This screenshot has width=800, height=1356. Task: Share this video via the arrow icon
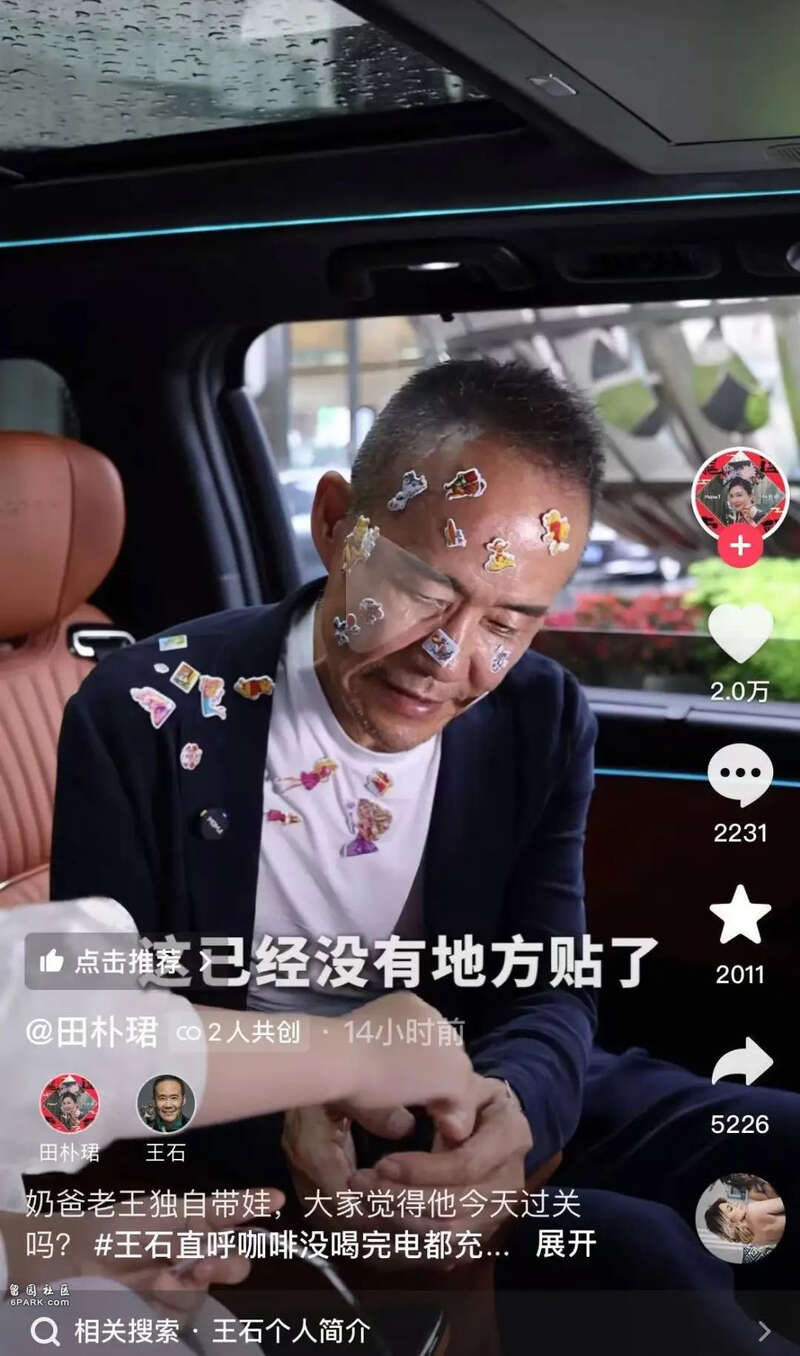coord(741,1063)
